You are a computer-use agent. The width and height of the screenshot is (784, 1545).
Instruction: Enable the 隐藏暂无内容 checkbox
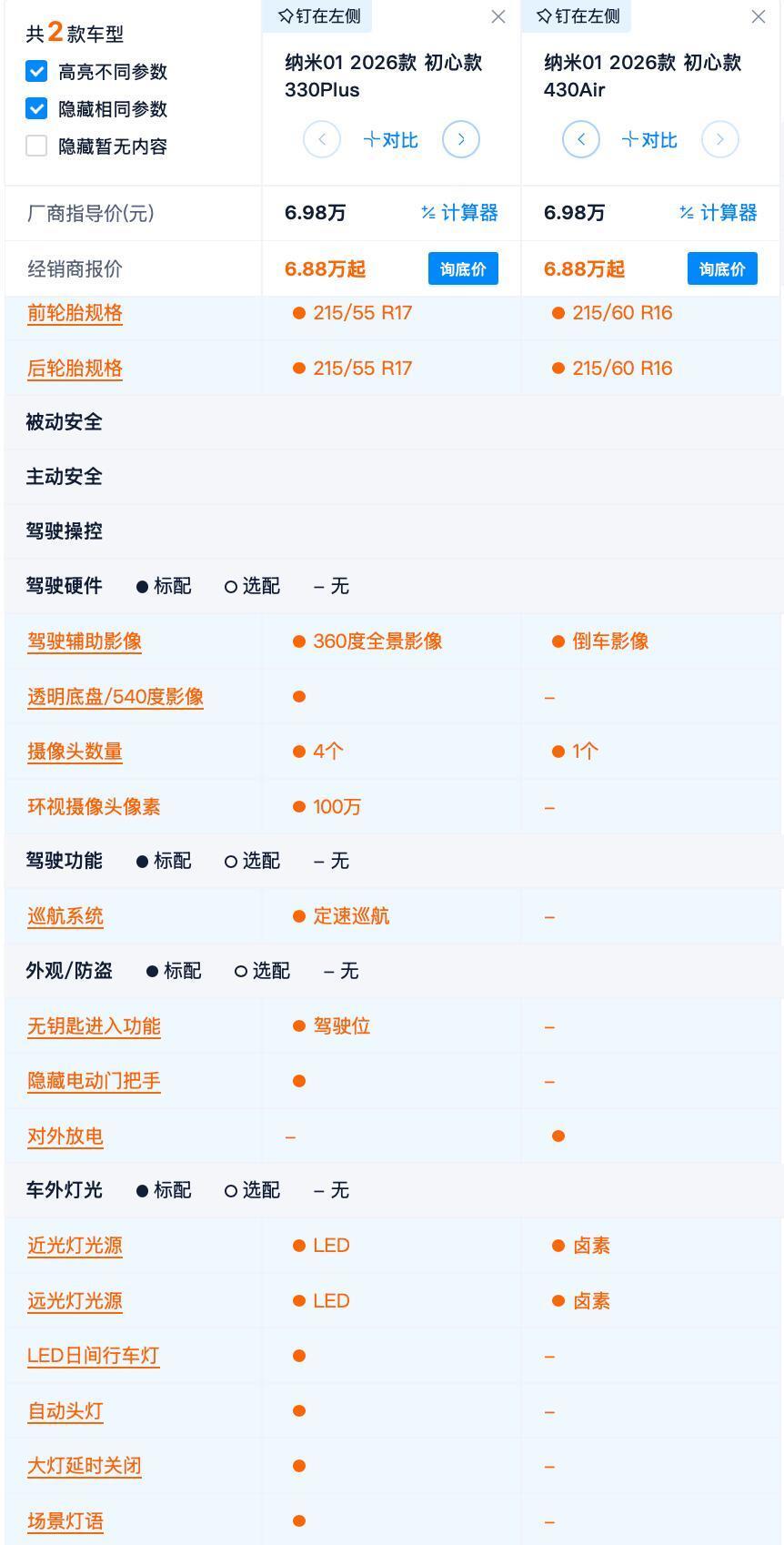coord(36,146)
